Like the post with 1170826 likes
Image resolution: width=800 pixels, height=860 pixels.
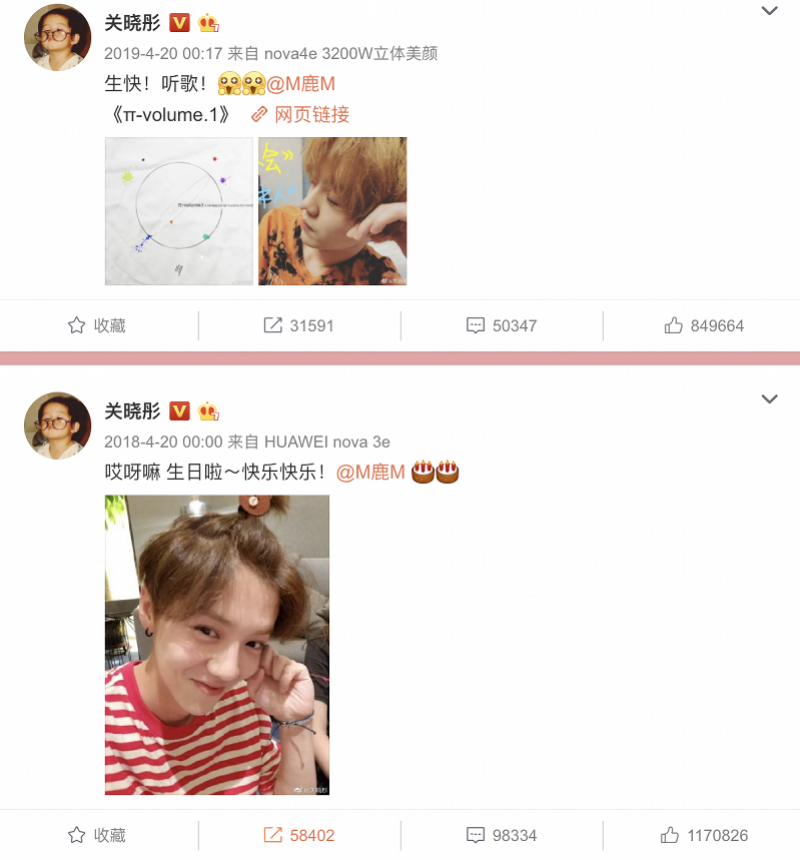pos(705,835)
